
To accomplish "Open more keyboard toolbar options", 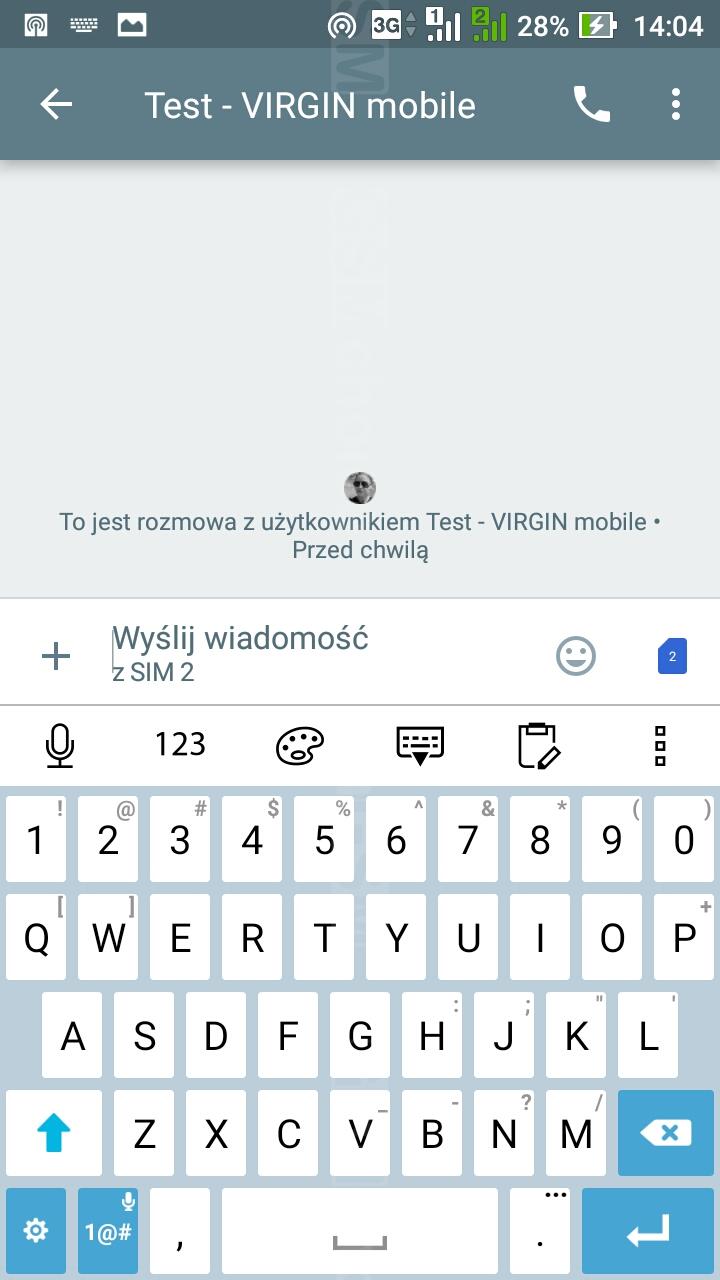I will pos(660,745).
